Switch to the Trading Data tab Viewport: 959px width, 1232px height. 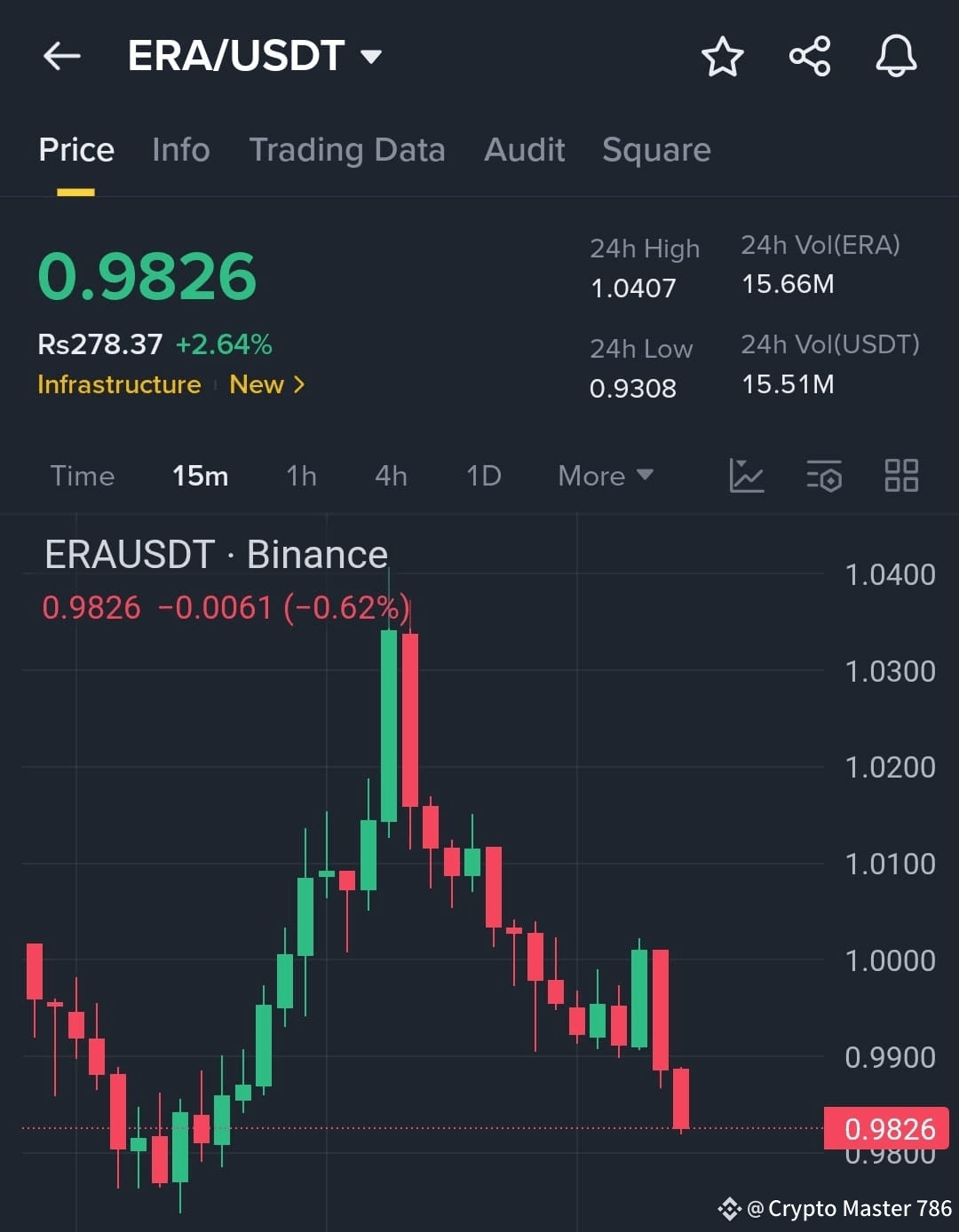348,150
